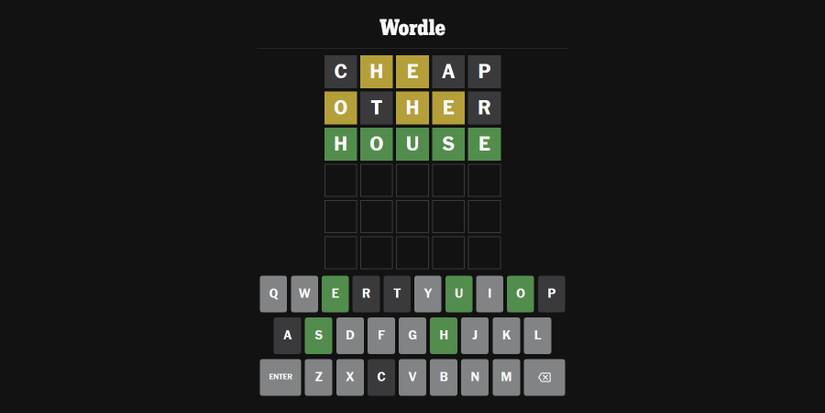Delete a letter with the backspace key
The image size is (825, 413).
pyautogui.click(x=544, y=377)
